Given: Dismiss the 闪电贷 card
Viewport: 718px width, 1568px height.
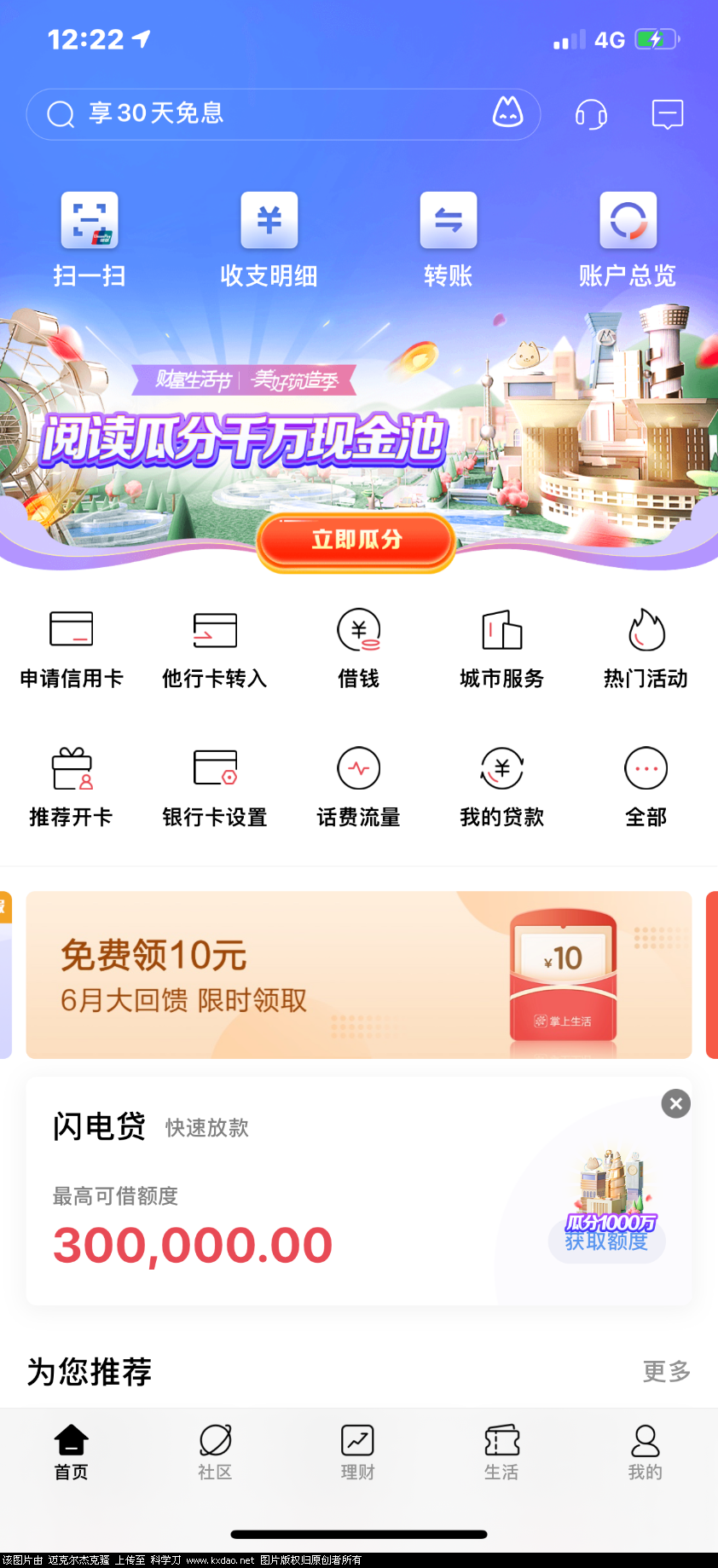Looking at the screenshot, I should [x=675, y=1103].
